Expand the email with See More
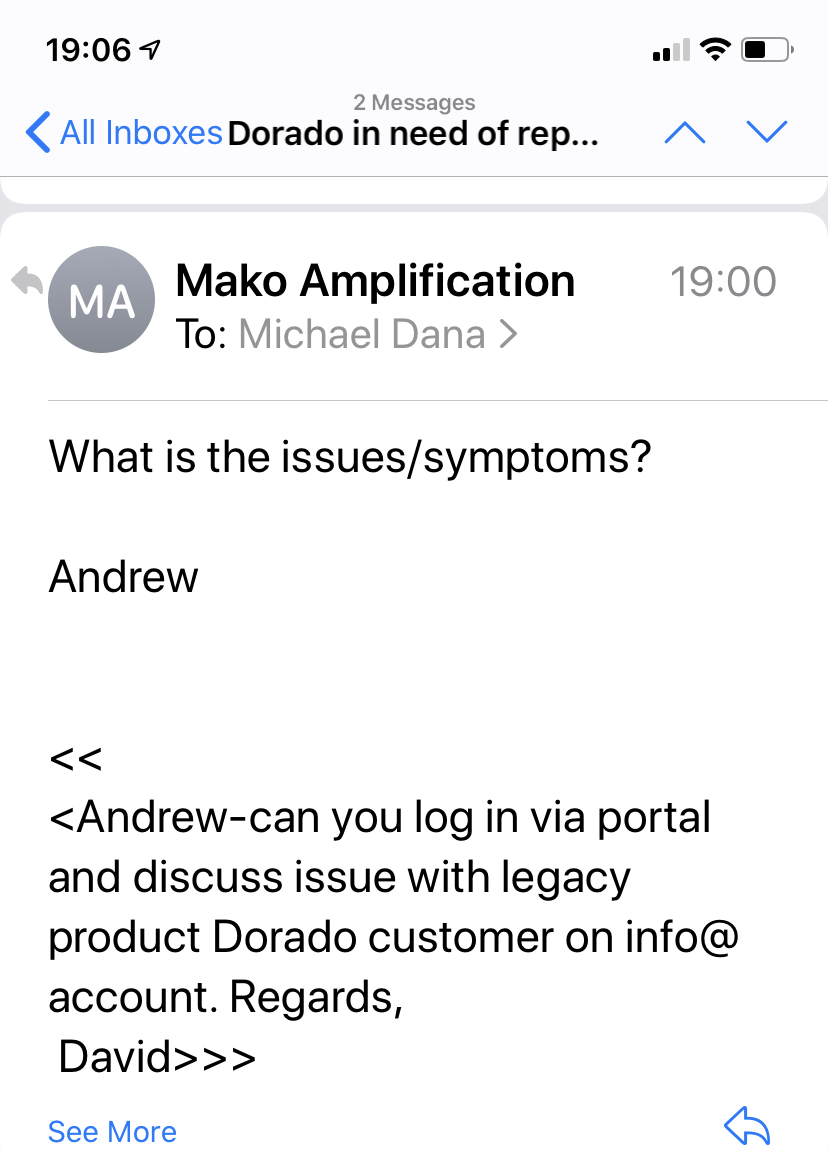This screenshot has width=828, height=1152. pyautogui.click(x=112, y=1131)
